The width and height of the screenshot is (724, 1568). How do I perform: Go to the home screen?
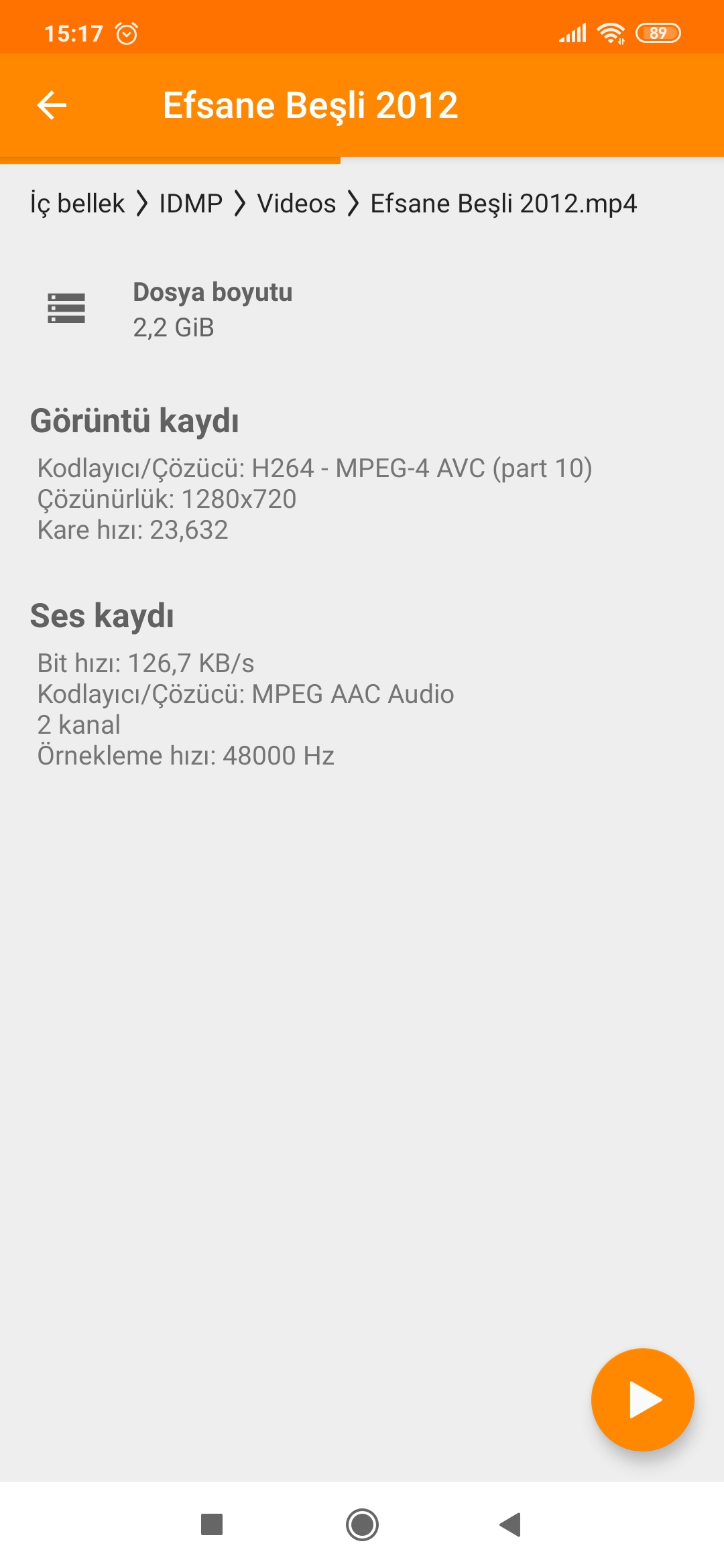pyautogui.click(x=362, y=1524)
